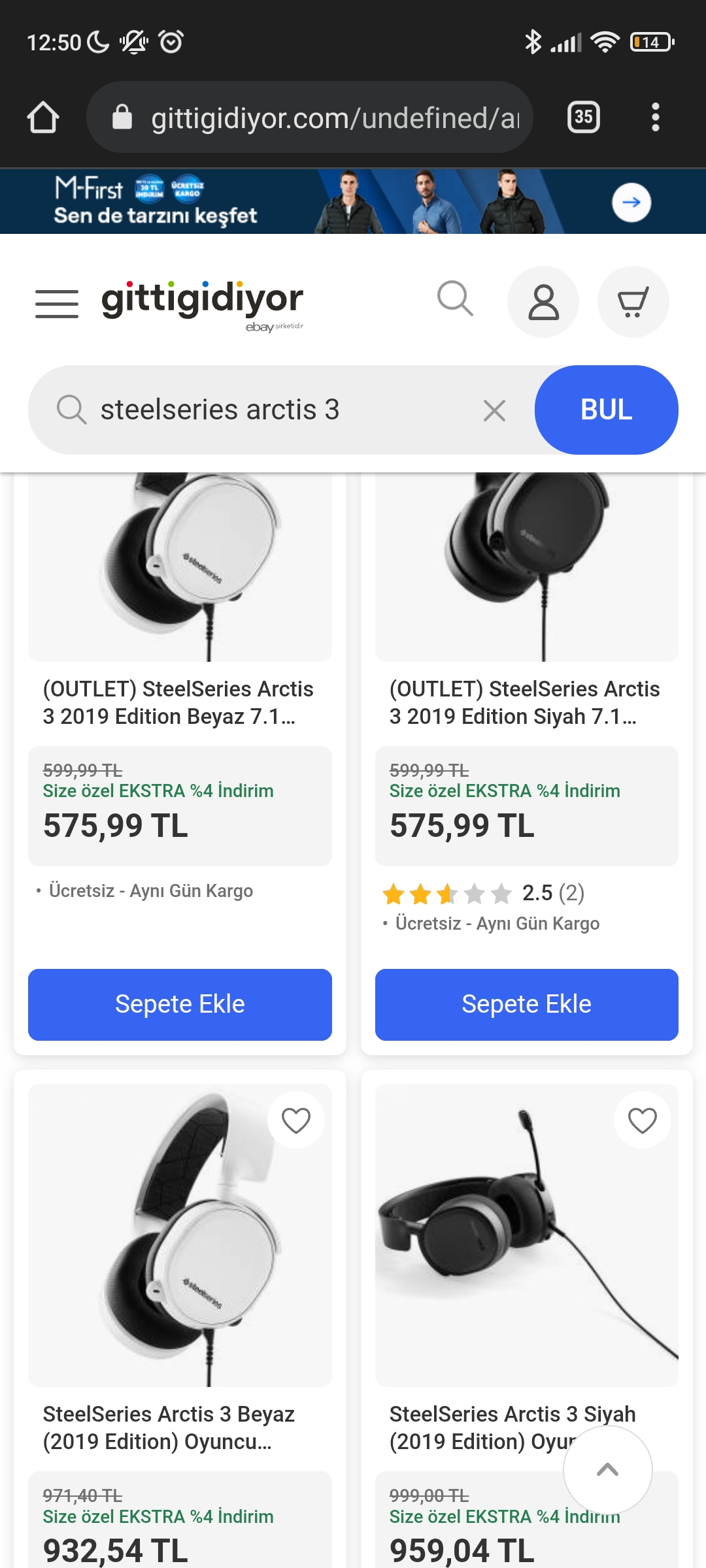Image resolution: width=706 pixels, height=1568 pixels.
Task: Go to the browser home page
Action: point(43,118)
